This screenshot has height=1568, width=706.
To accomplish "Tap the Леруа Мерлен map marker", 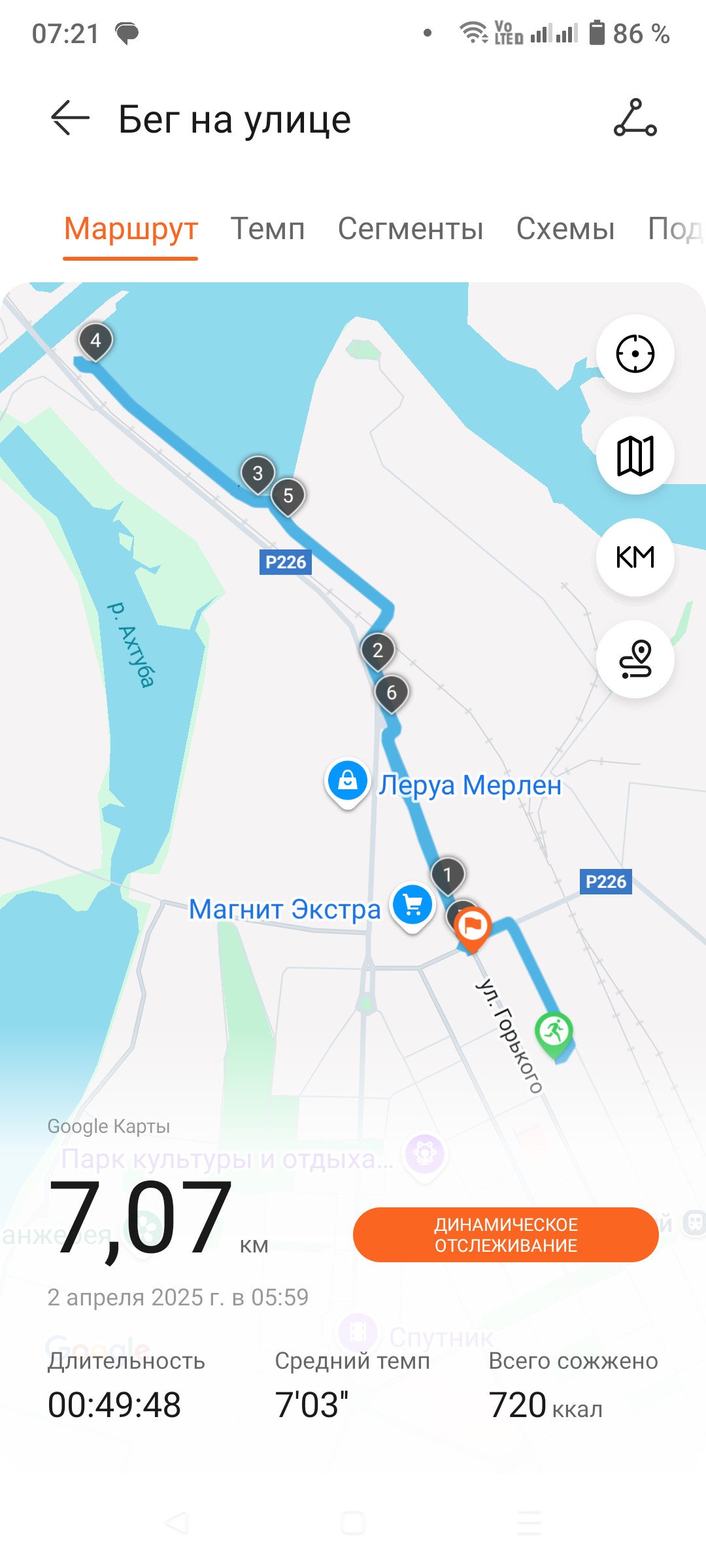I will tap(348, 782).
